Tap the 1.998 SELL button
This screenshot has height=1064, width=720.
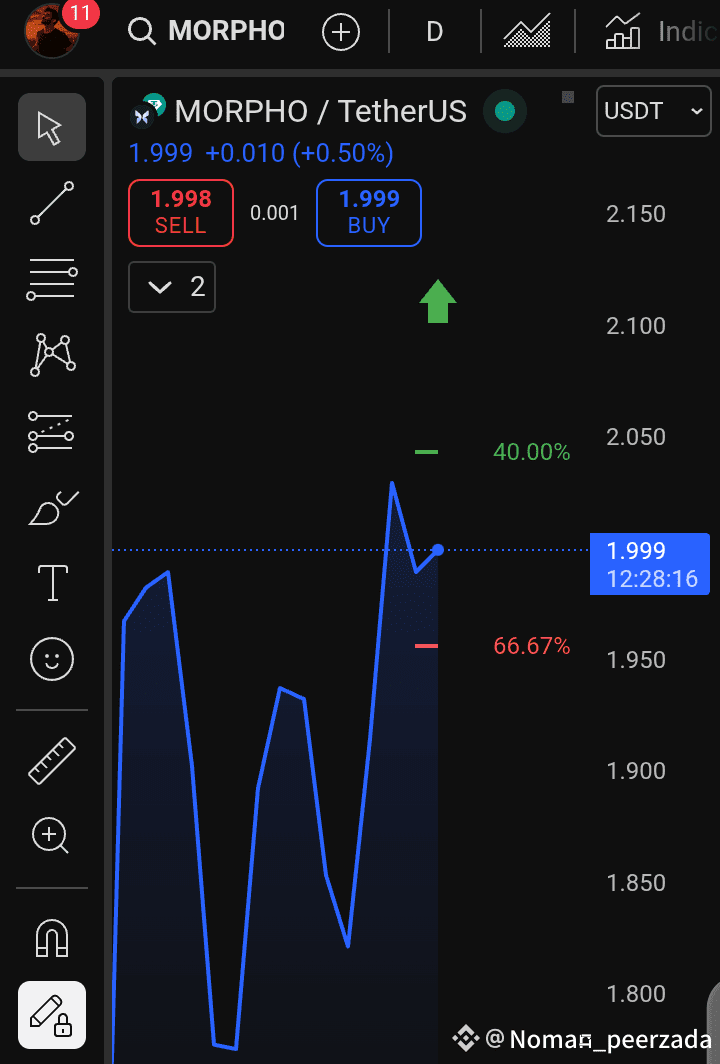coord(180,212)
